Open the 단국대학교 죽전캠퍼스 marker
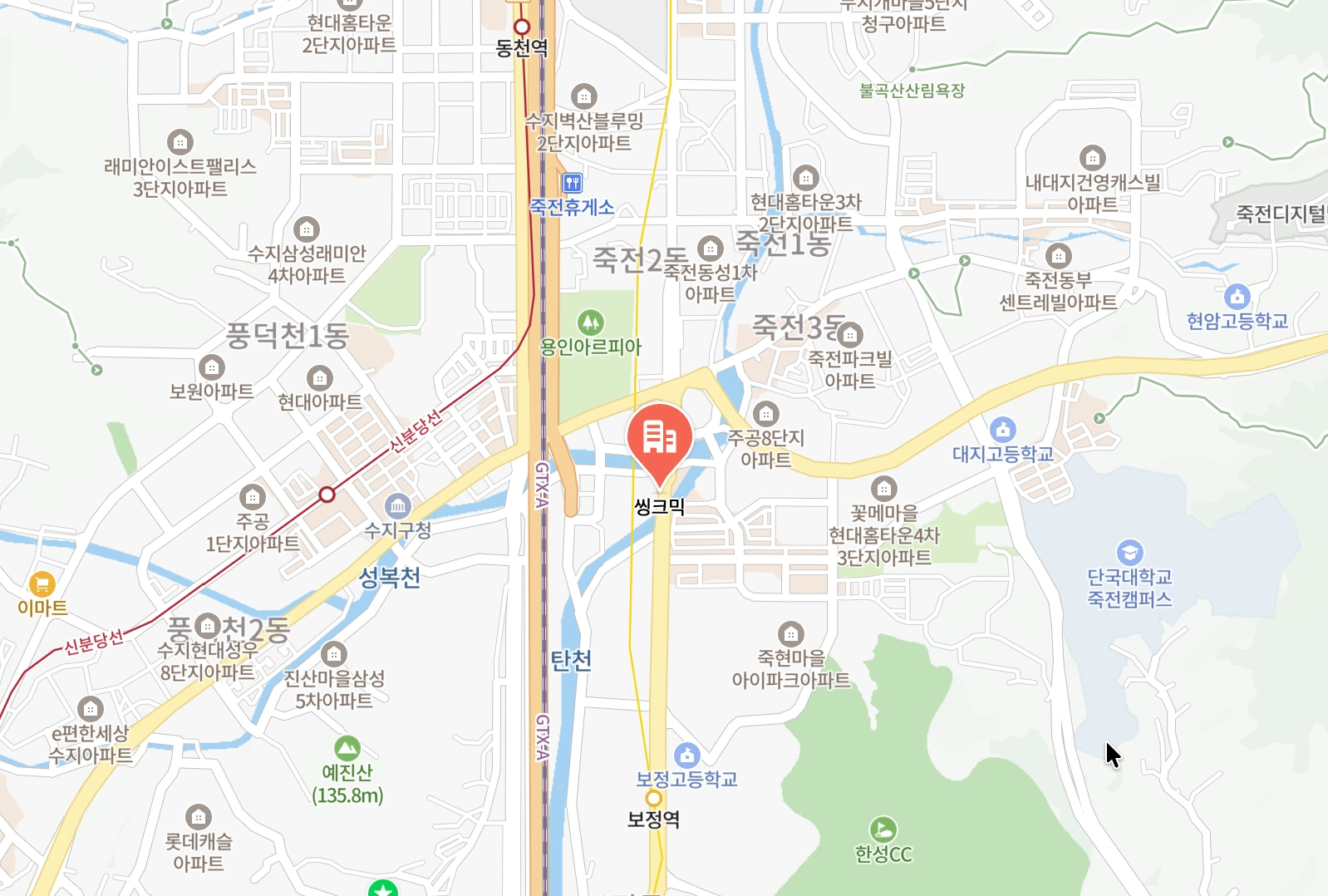The image size is (1328, 896). click(x=1129, y=553)
